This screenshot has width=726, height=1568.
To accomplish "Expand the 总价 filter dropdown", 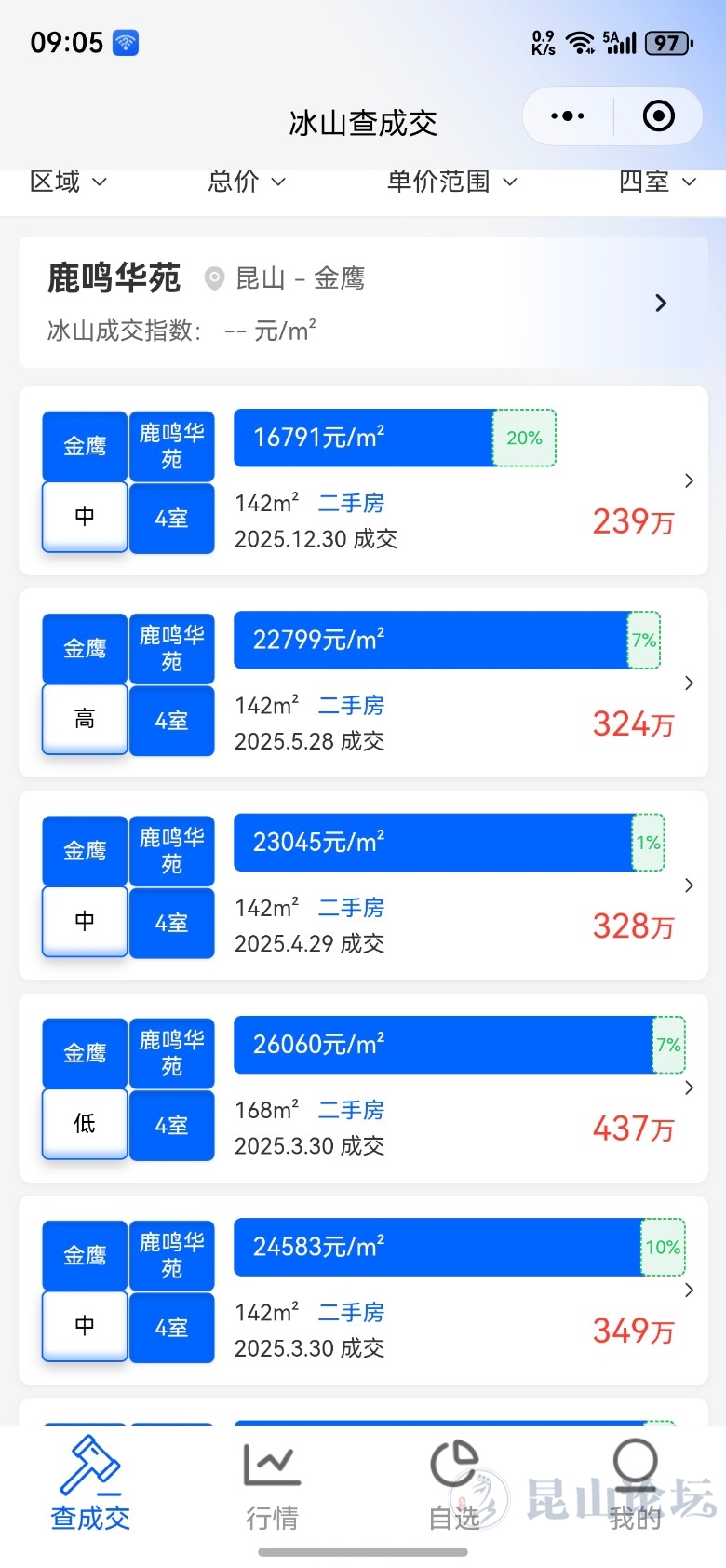I will pyautogui.click(x=247, y=182).
